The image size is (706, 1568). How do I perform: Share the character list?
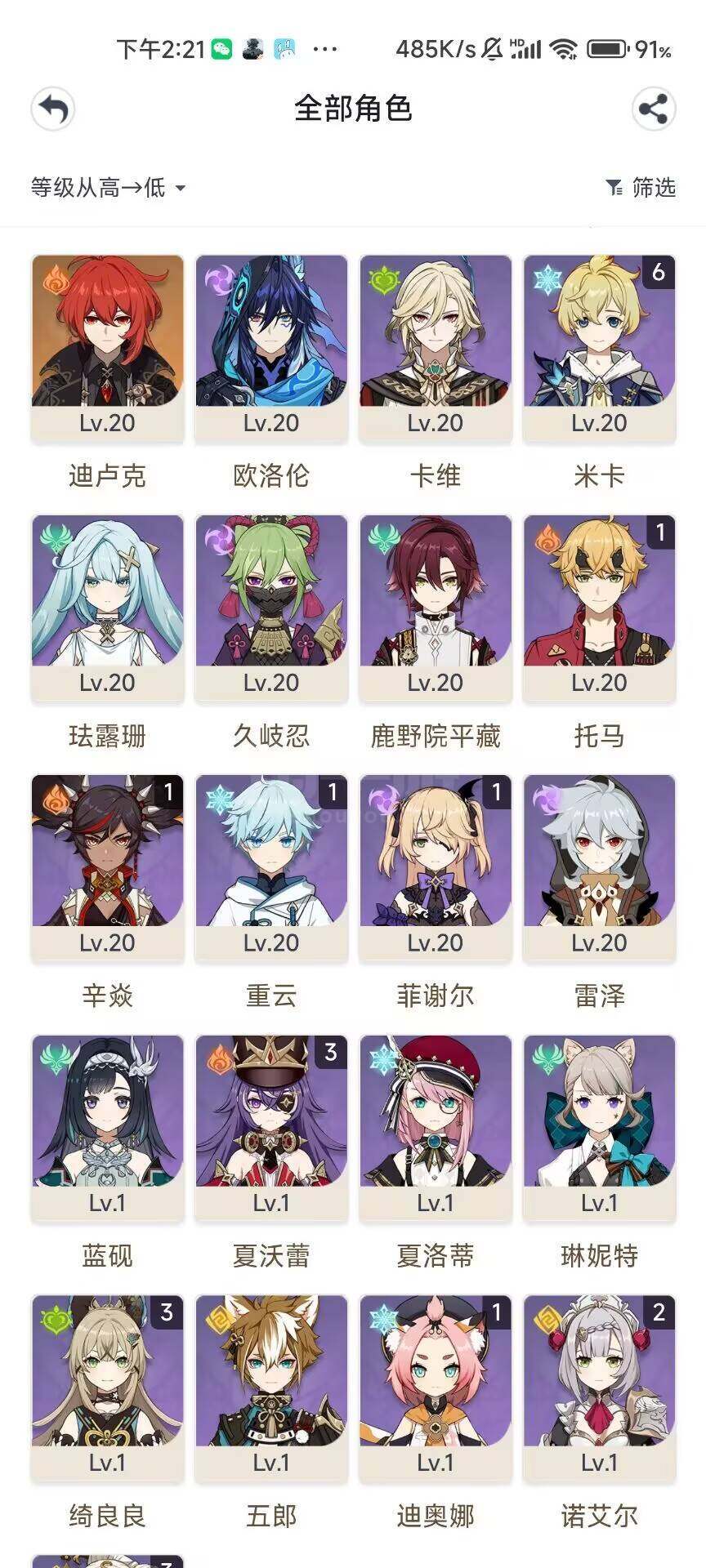click(x=653, y=109)
